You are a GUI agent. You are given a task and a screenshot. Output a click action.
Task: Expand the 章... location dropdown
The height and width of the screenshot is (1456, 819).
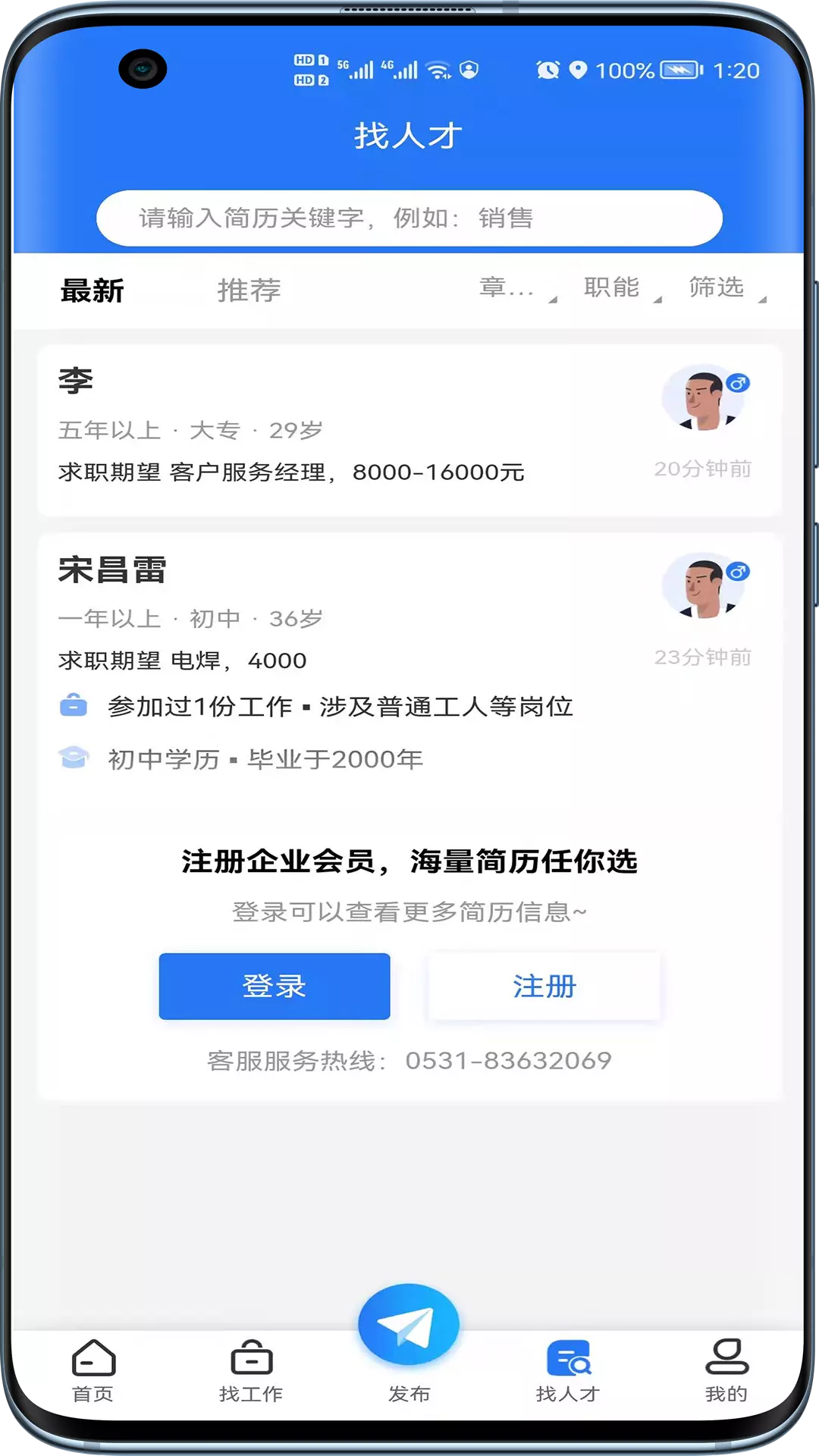tap(517, 288)
